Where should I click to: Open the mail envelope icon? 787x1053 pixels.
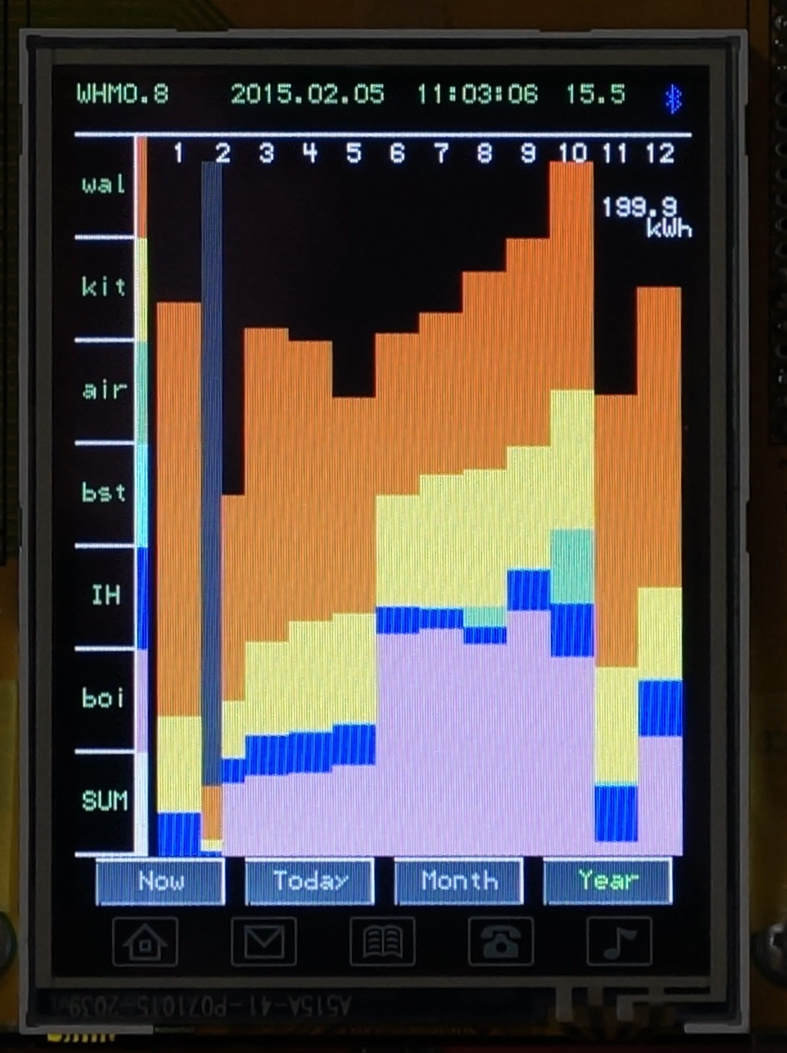[x=263, y=941]
